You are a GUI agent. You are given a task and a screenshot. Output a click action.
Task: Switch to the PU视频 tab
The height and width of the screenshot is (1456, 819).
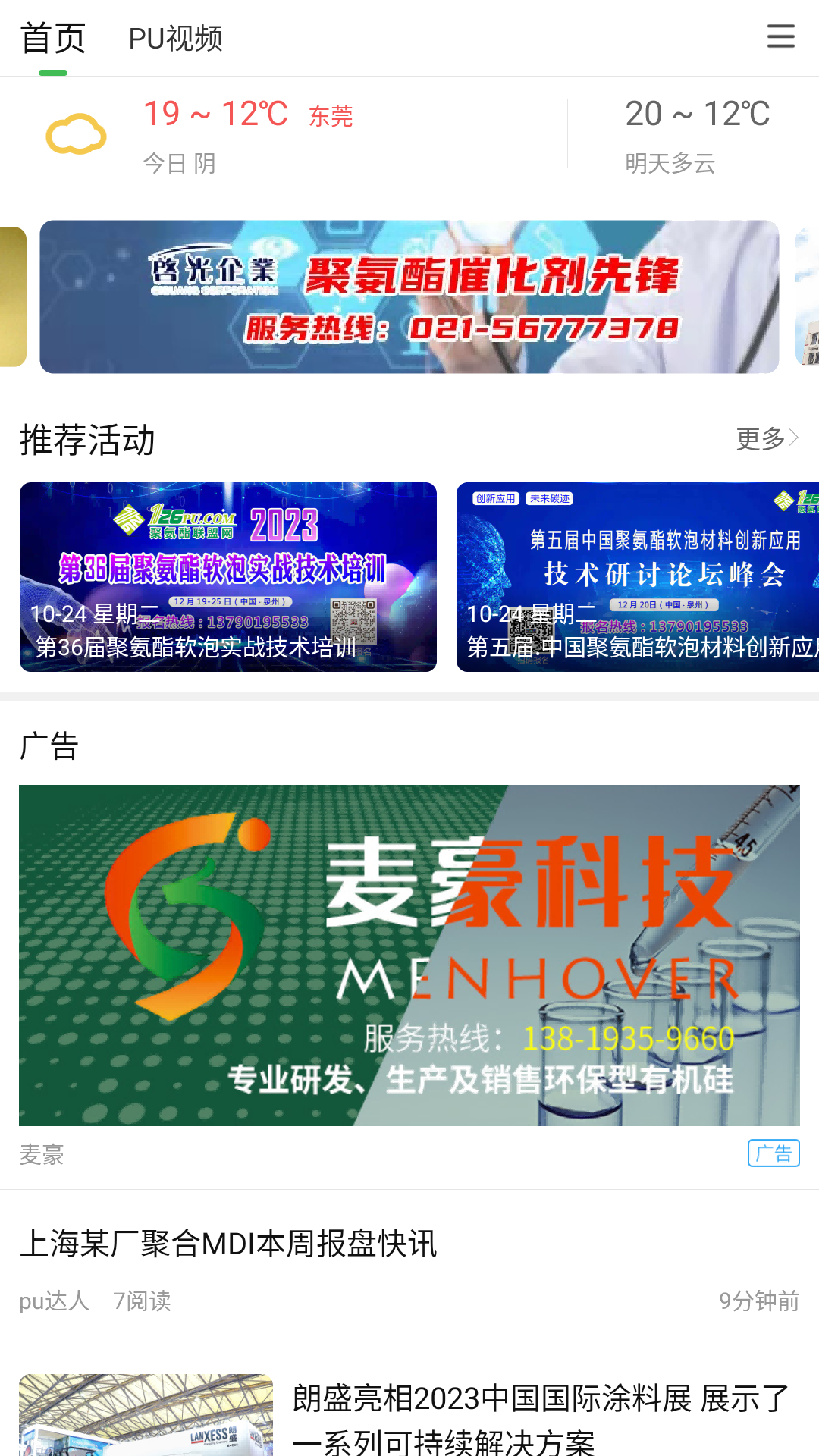175,38
